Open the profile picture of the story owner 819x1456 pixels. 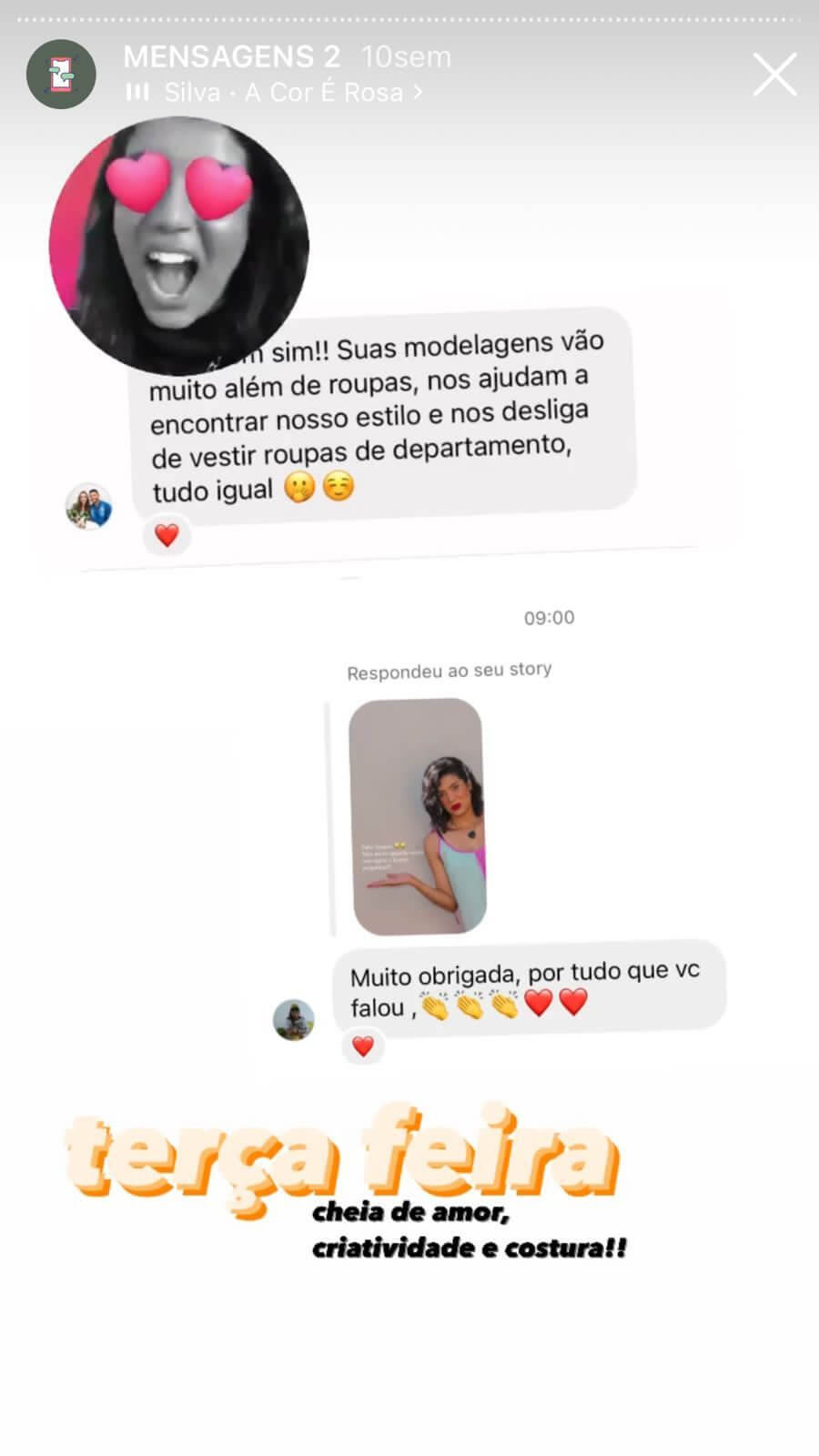(x=61, y=74)
